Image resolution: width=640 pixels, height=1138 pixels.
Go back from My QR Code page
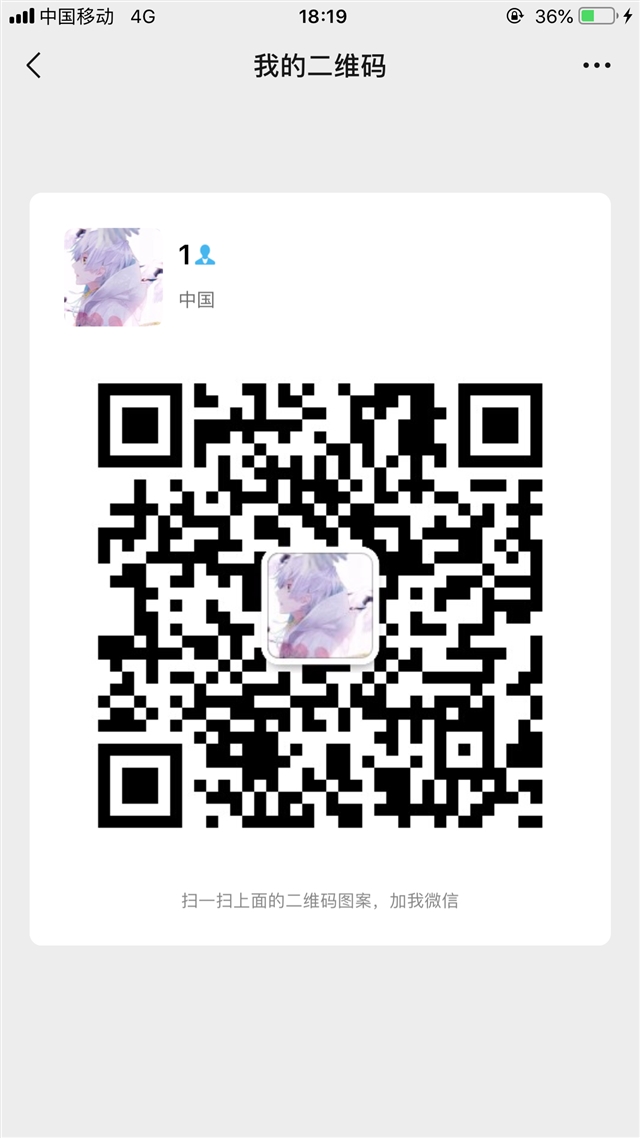(34, 66)
